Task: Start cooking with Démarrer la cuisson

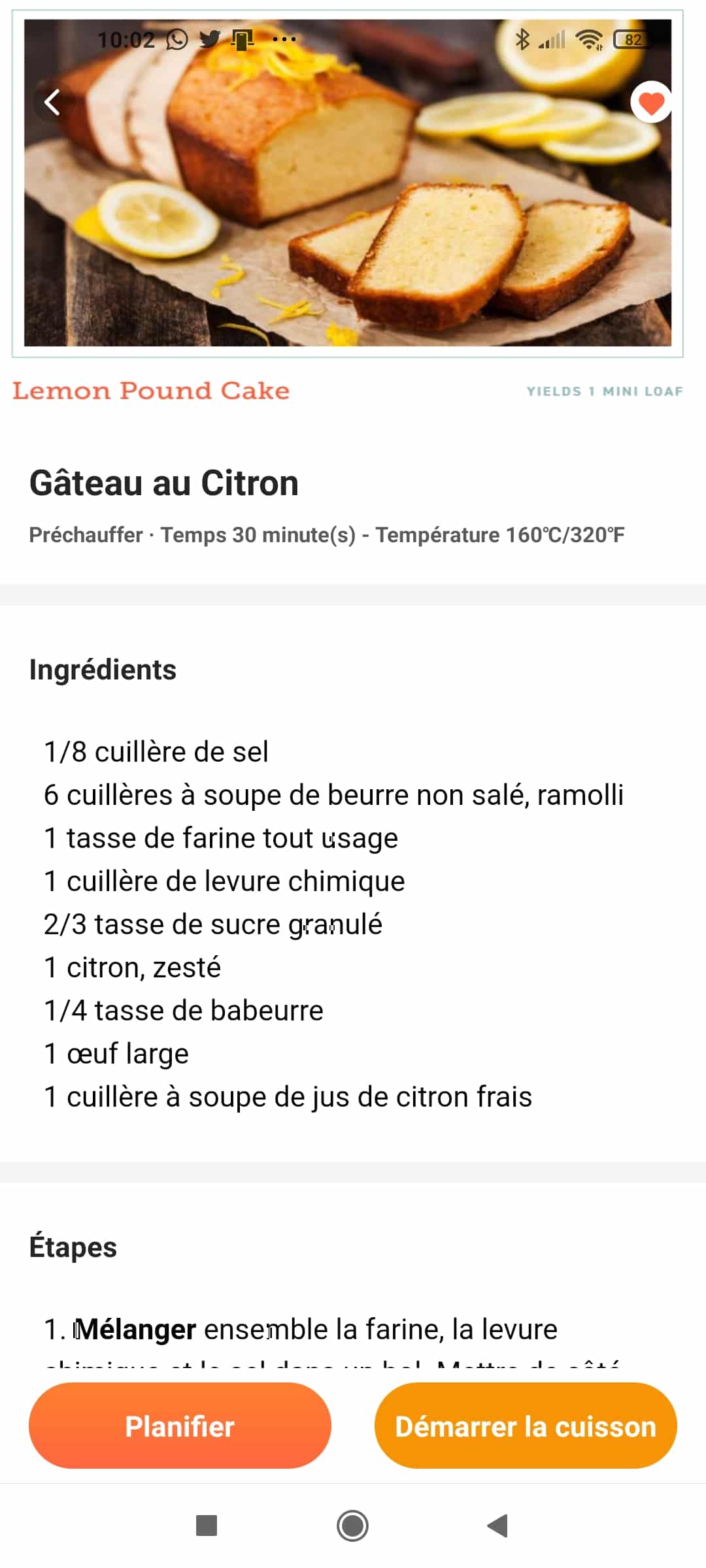Action: tap(526, 1426)
